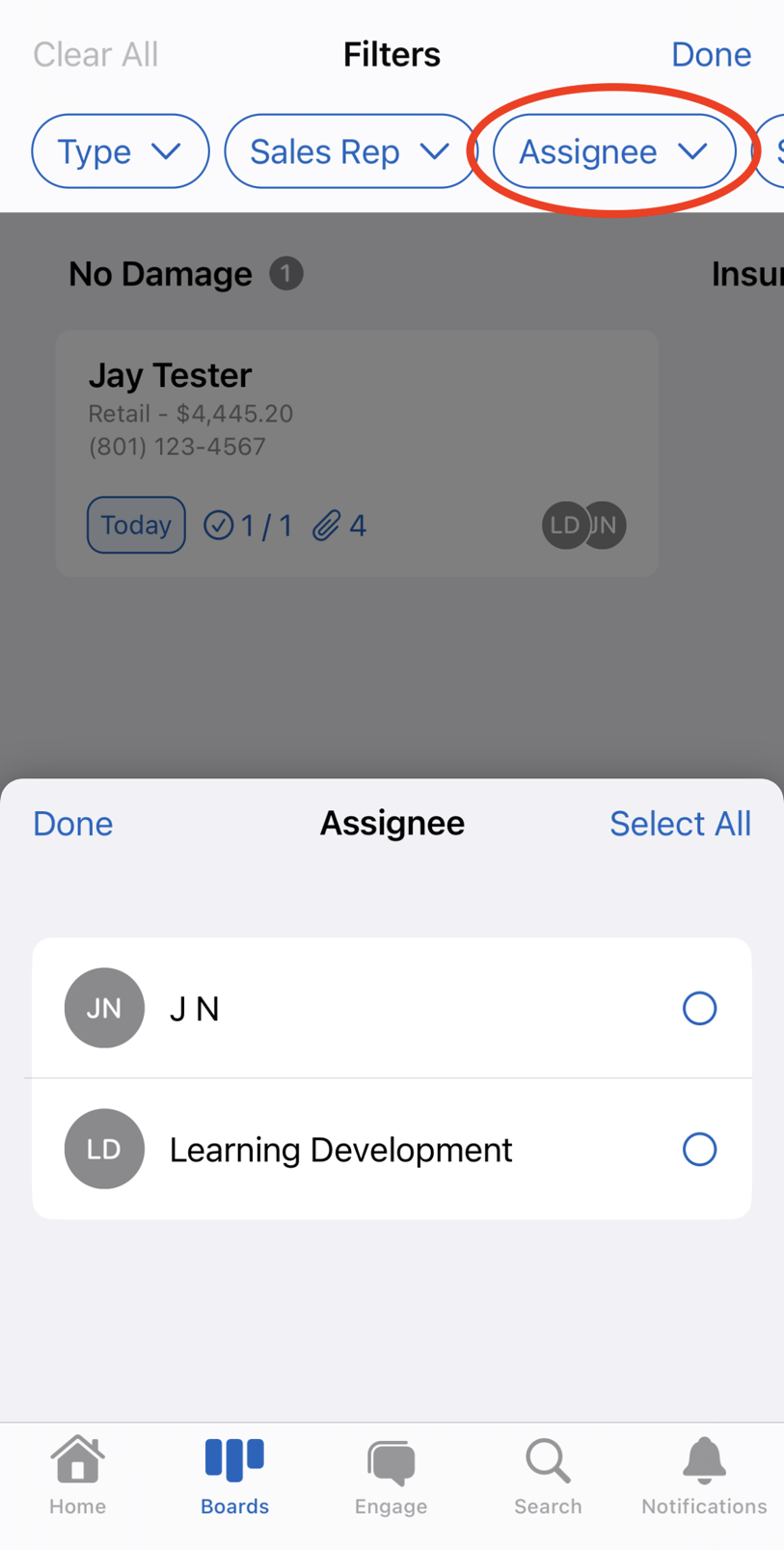This screenshot has height=1550, width=784.
Task: Click the LD avatar beside Learning Development
Action: (104, 1149)
